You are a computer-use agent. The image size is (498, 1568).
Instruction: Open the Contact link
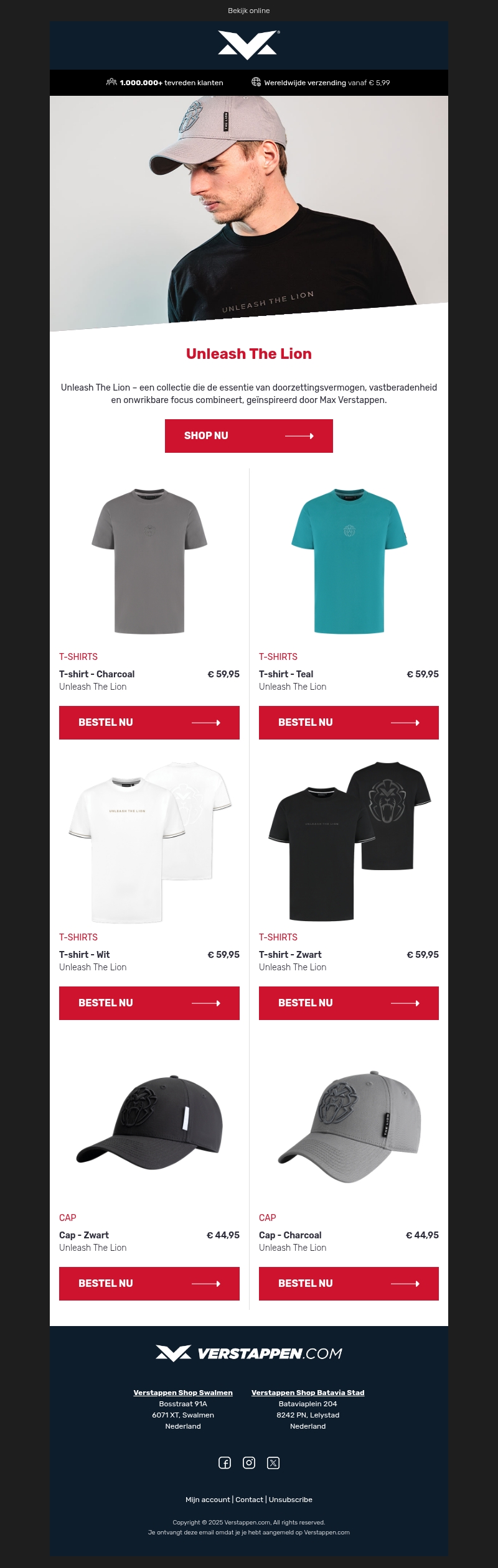tap(249, 1500)
